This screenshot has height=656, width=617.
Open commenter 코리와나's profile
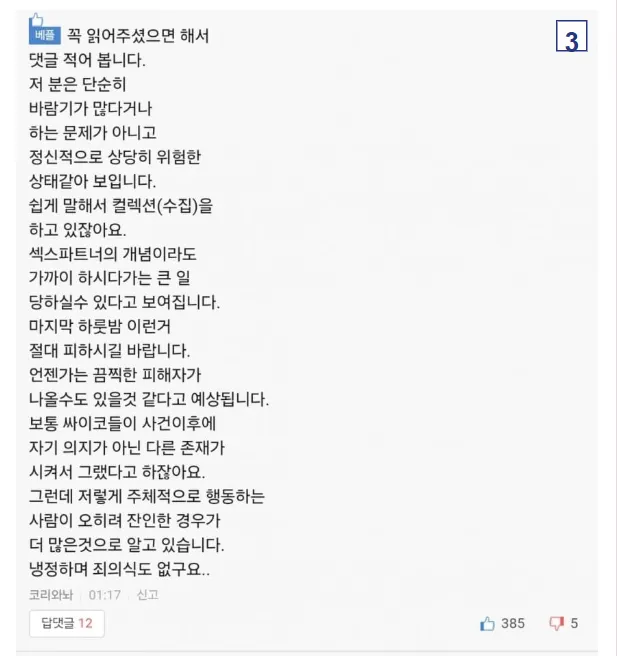[51, 594]
